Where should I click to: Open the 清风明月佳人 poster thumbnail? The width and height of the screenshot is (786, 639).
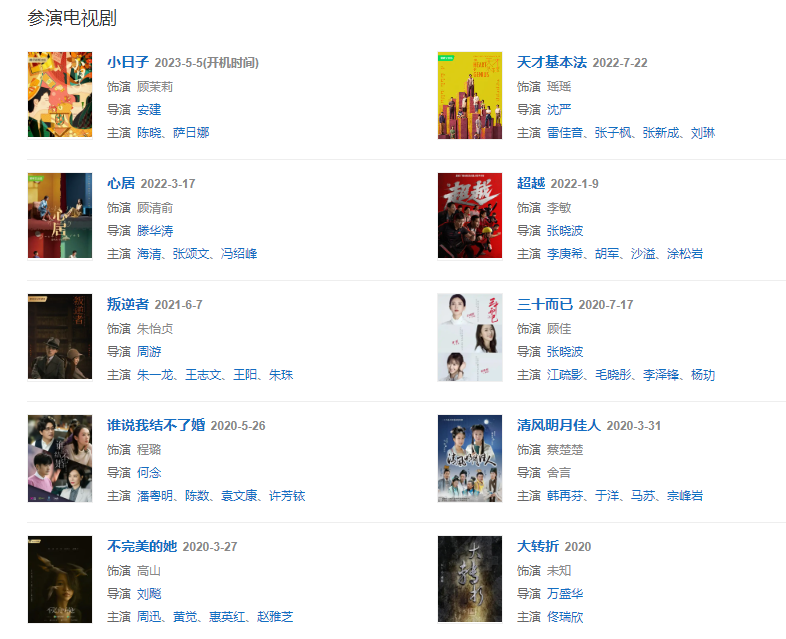pos(470,458)
